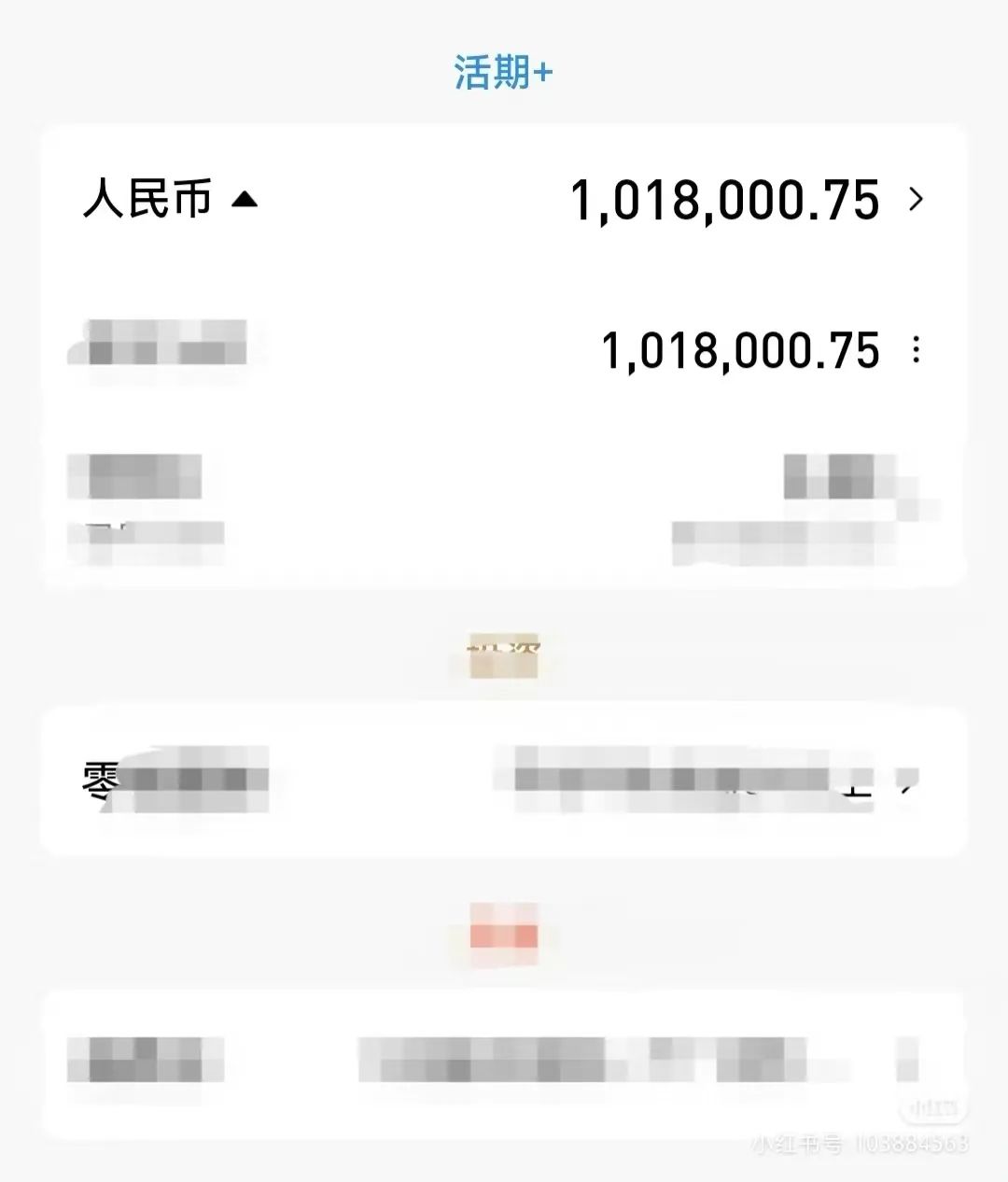This screenshot has width=1008, height=1182.
Task: Open 人民币 balance details via chevron
Action: coord(917,199)
